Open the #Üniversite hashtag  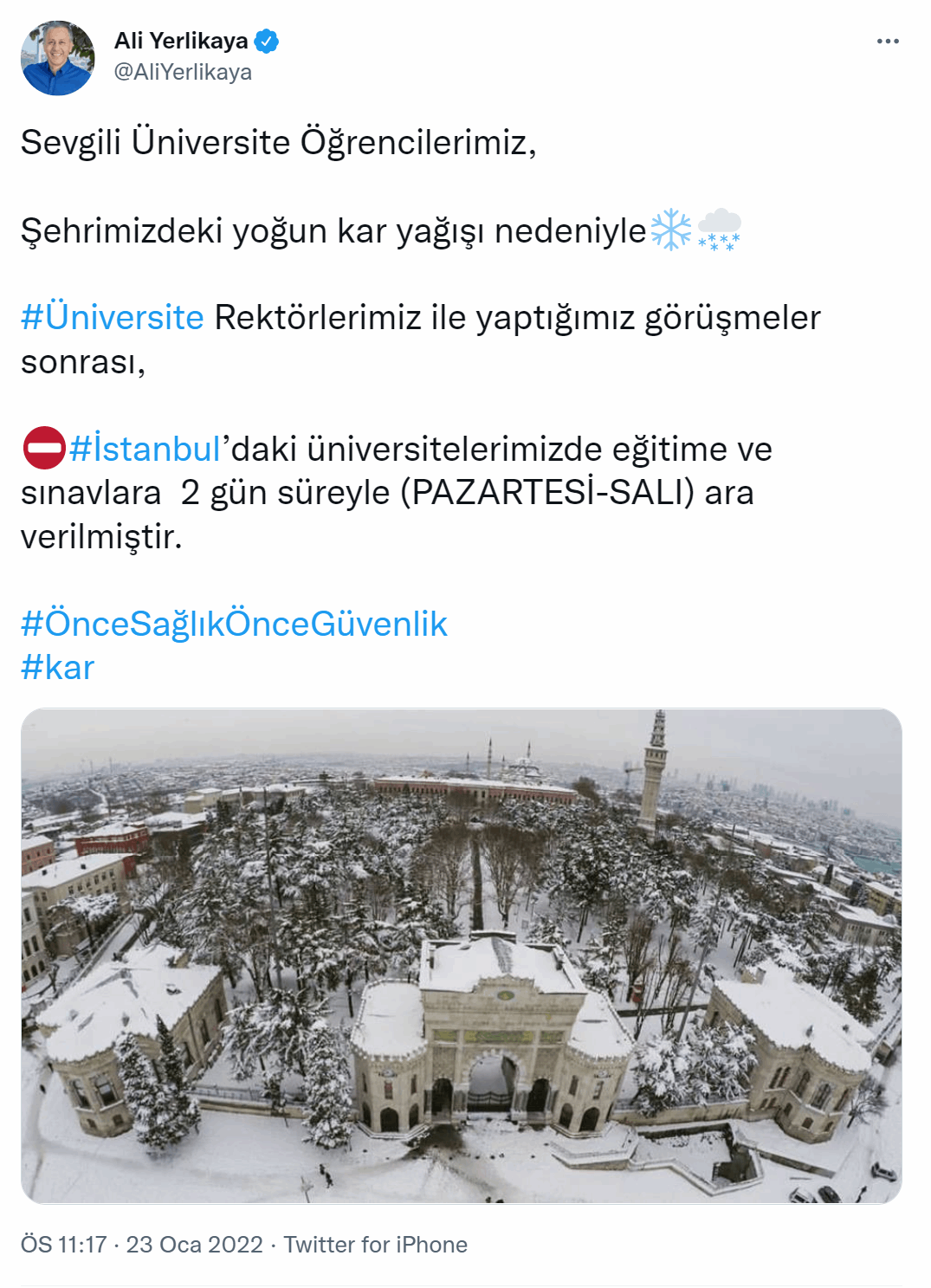(113, 317)
